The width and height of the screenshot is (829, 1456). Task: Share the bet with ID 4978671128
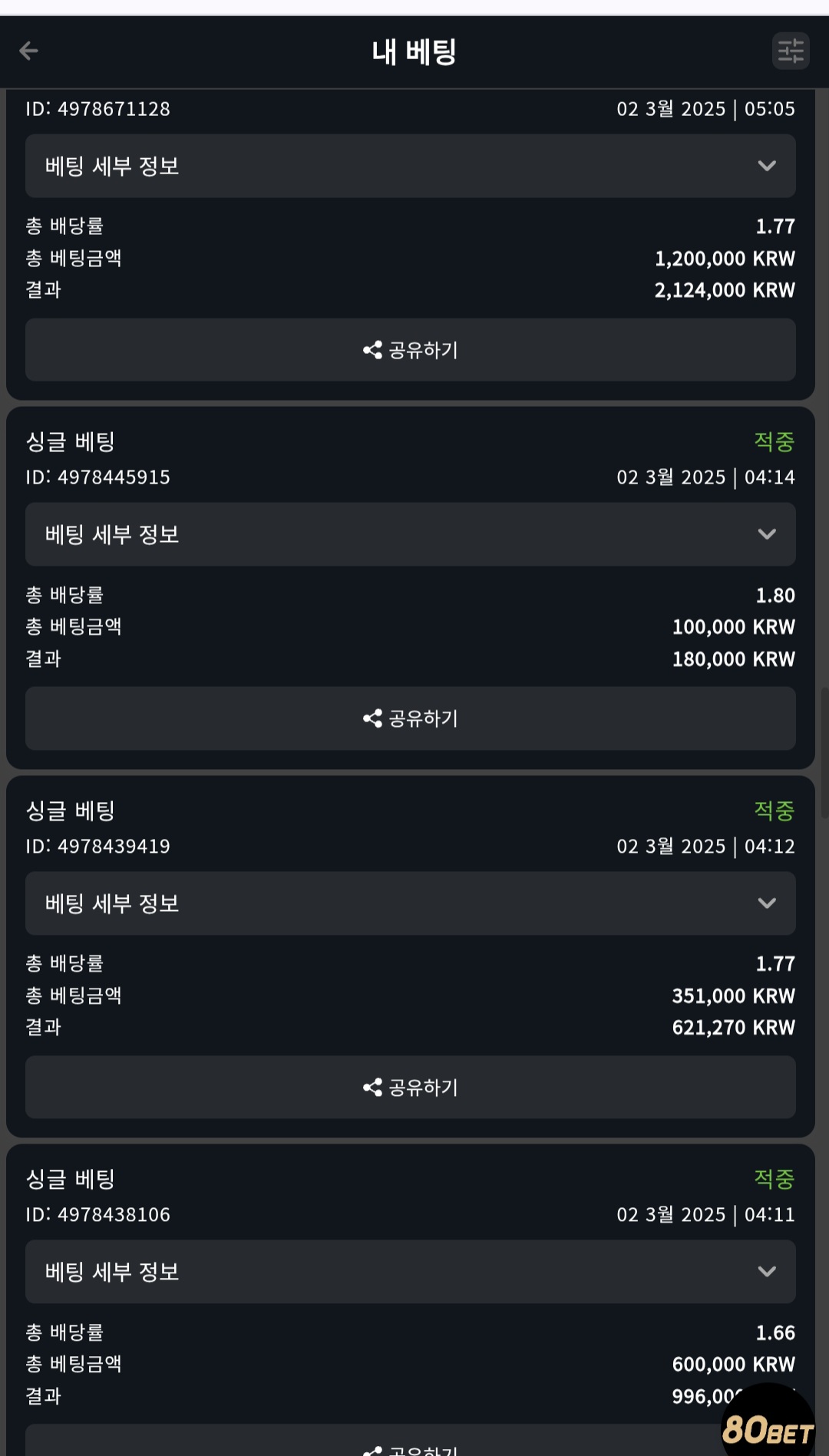[410, 350]
